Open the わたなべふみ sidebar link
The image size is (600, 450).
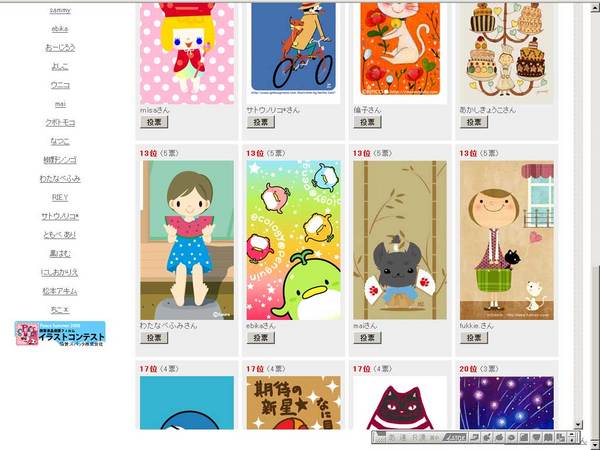point(60,178)
